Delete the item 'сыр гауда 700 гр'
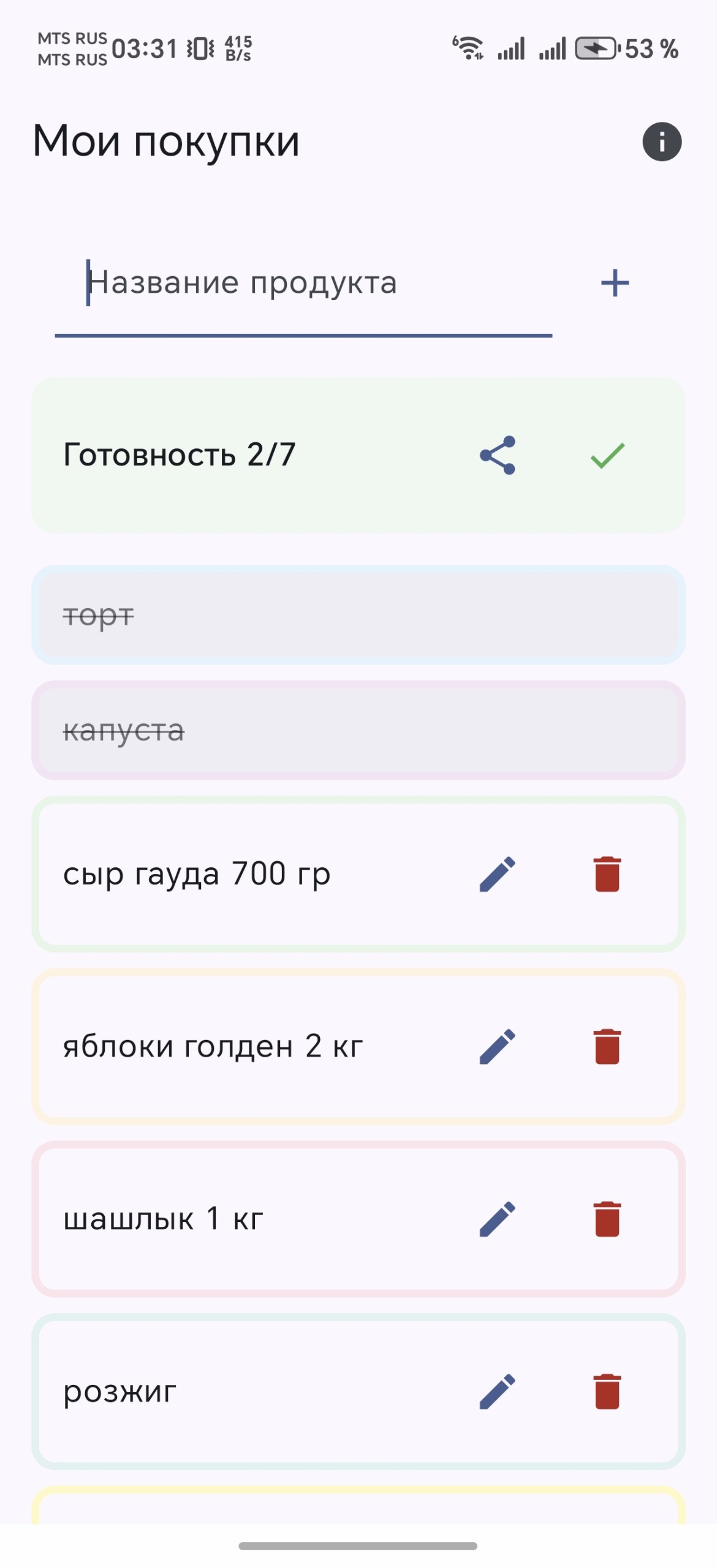 [607, 874]
